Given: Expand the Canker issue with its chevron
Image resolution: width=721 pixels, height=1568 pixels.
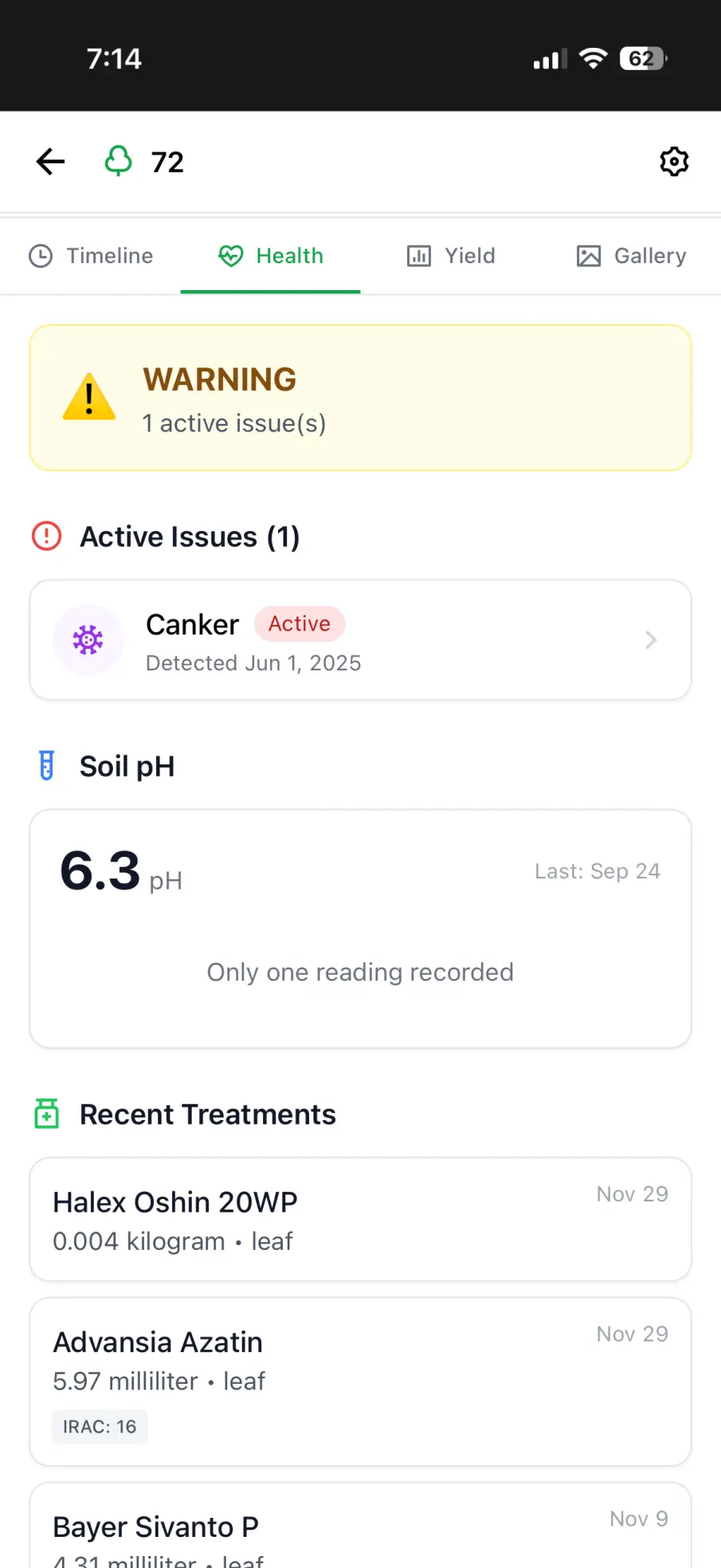Looking at the screenshot, I should (650, 640).
